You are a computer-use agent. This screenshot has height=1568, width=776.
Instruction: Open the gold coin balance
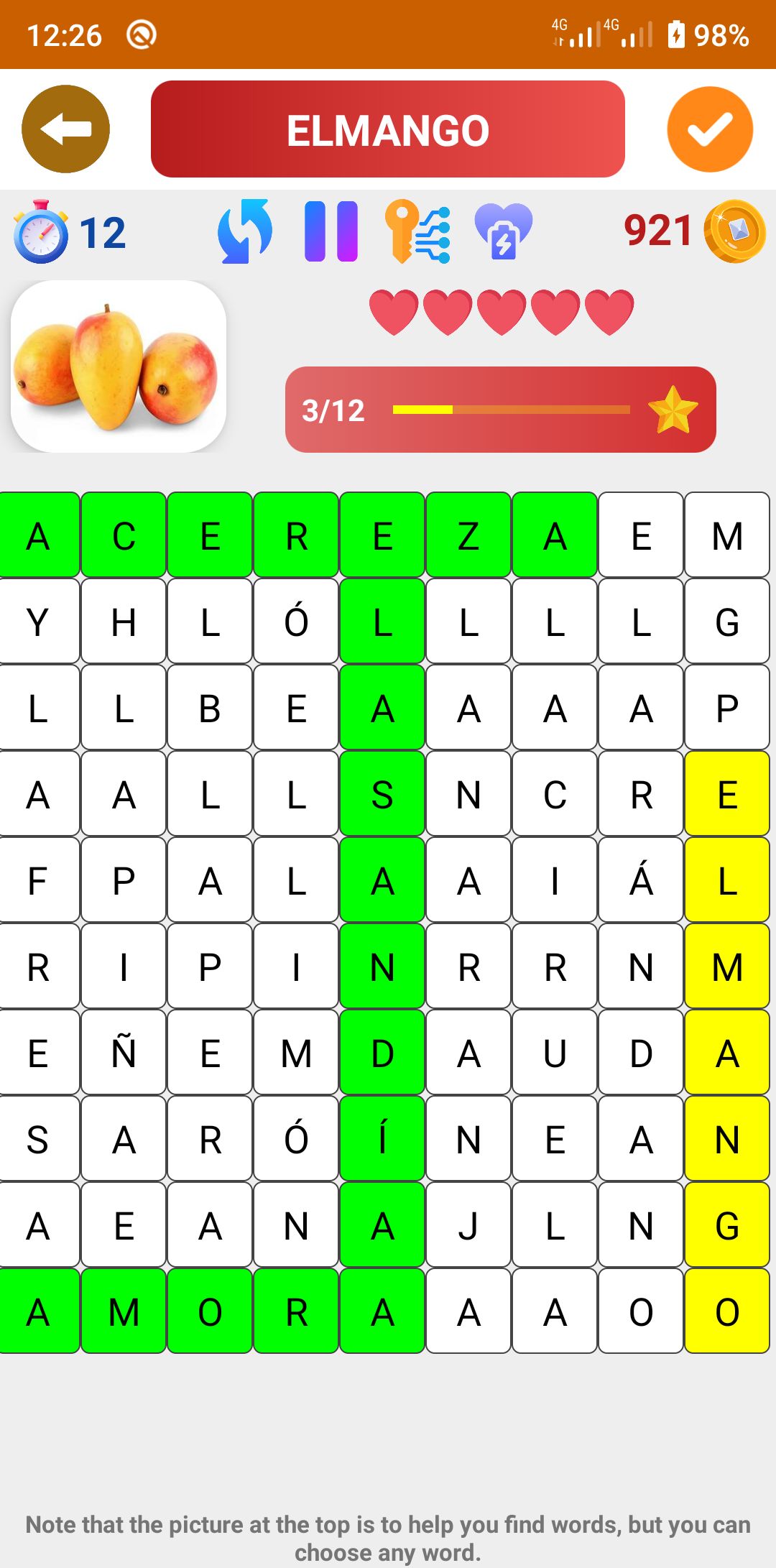(x=734, y=231)
